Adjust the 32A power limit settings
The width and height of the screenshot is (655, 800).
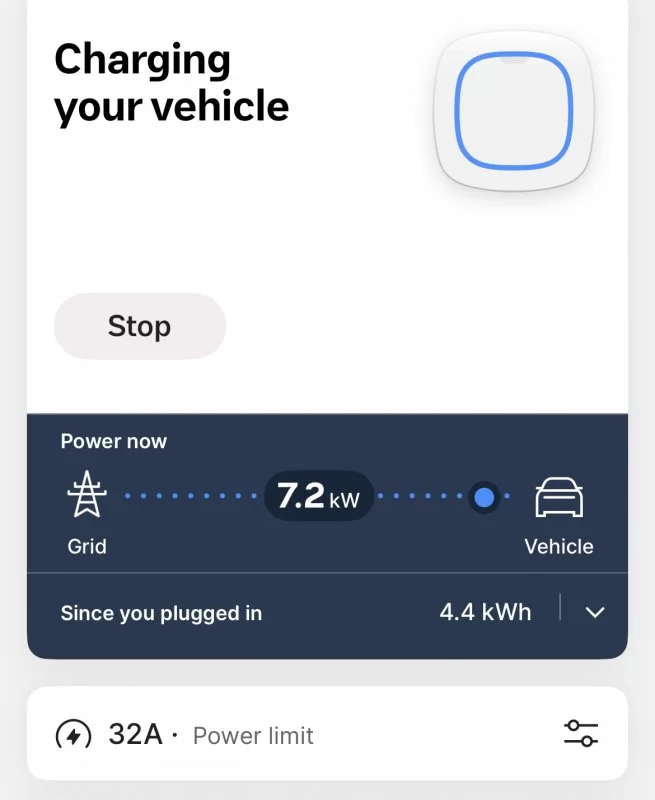pyautogui.click(x=581, y=734)
